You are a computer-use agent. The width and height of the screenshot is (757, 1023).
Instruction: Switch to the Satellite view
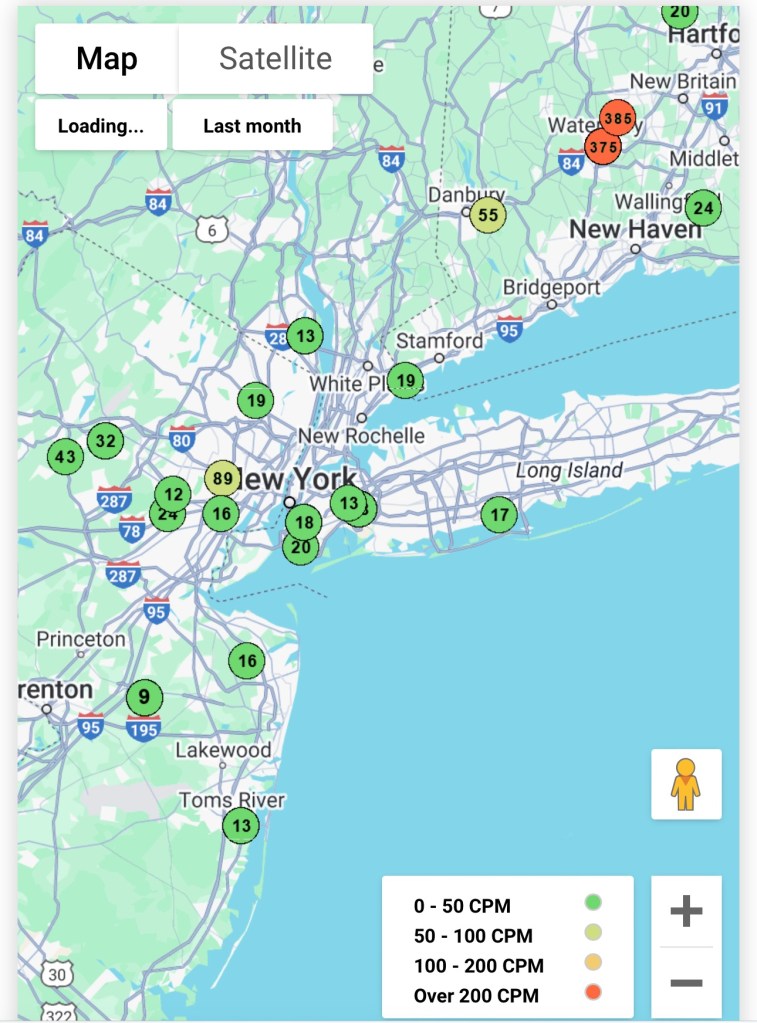point(275,59)
